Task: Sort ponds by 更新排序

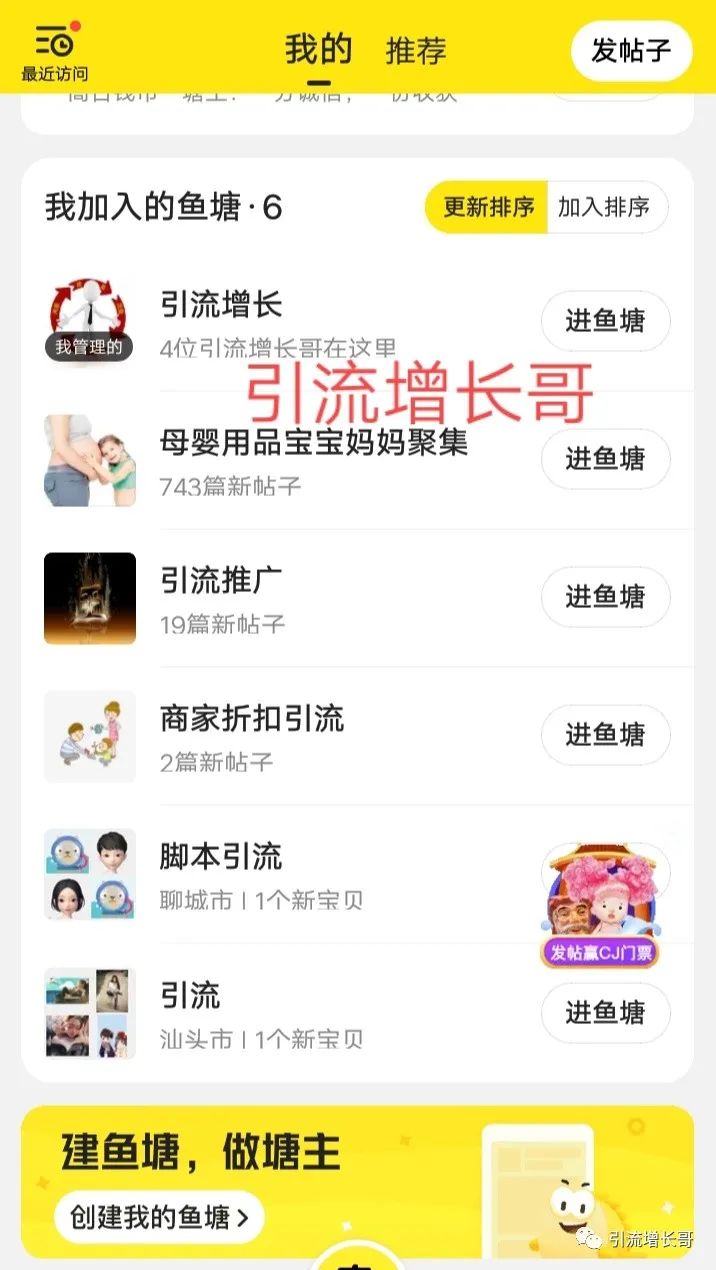Action: (488, 207)
